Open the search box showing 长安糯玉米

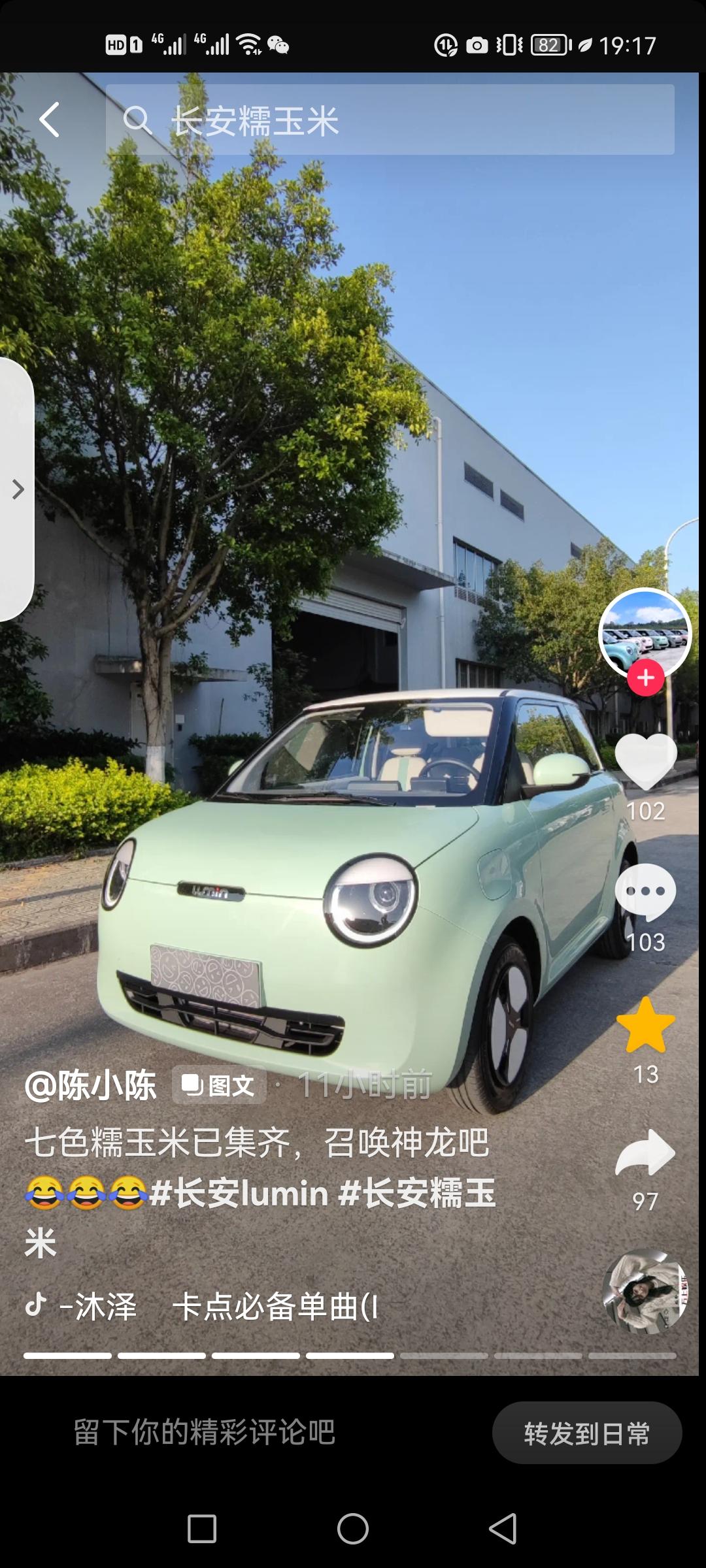click(x=390, y=120)
